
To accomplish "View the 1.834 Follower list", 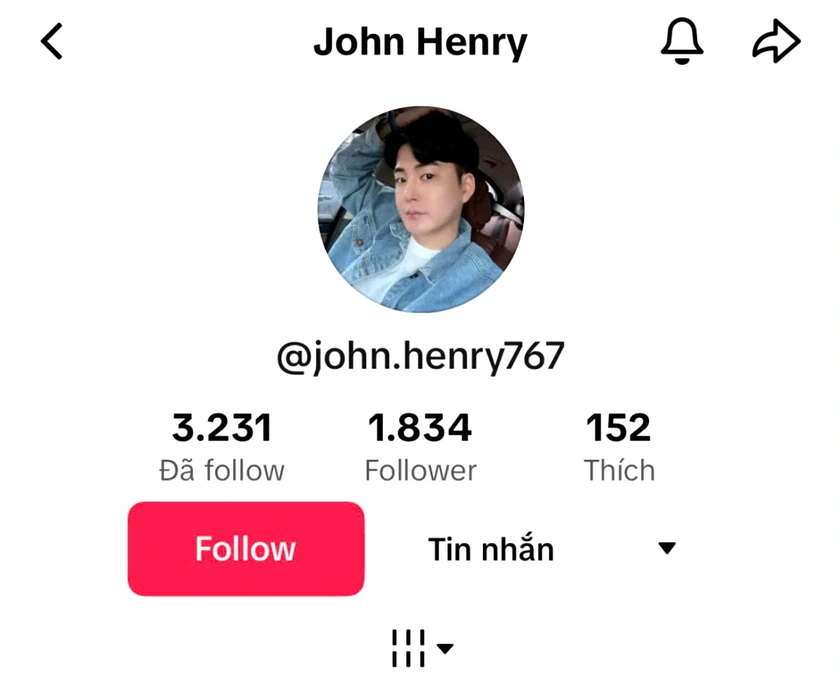I will [x=420, y=446].
